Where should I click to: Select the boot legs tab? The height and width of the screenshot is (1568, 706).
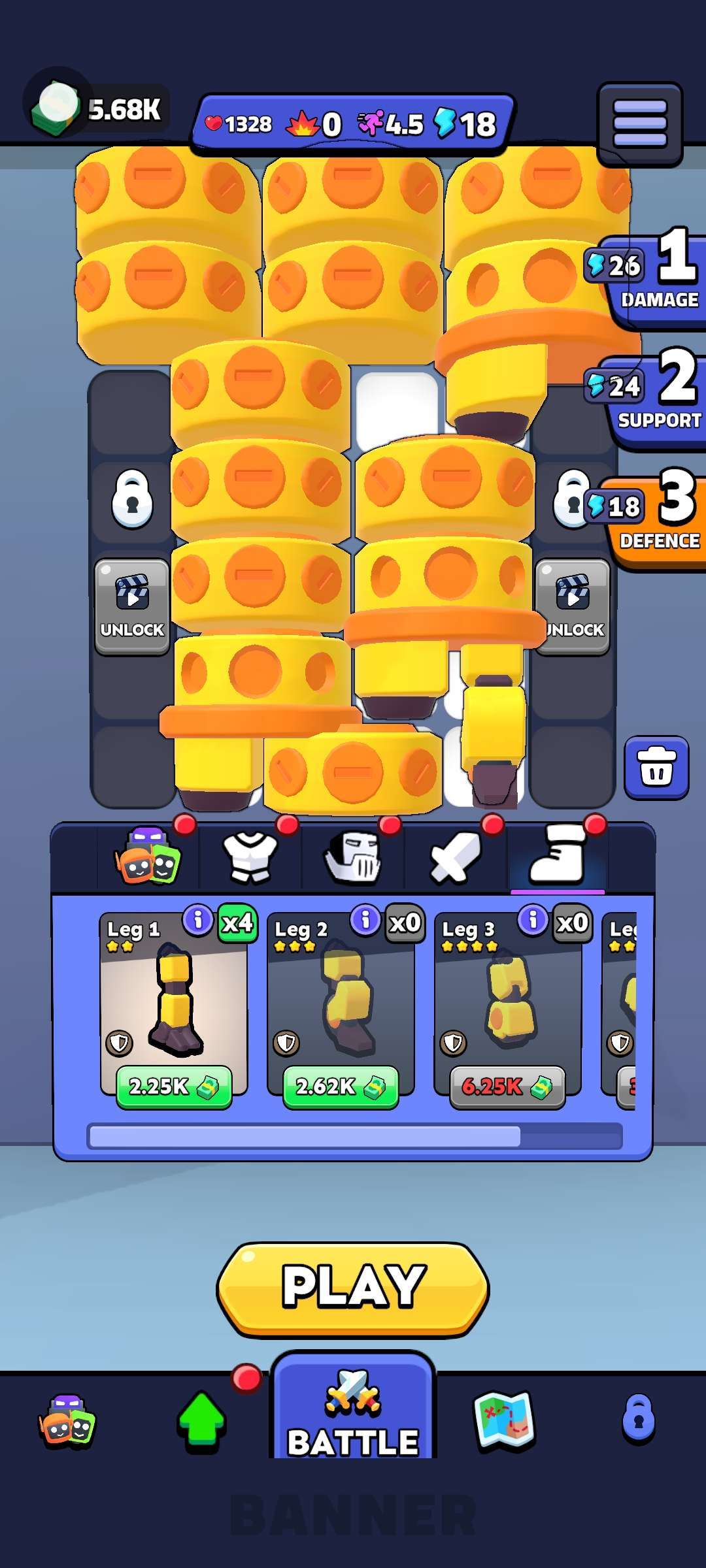[x=558, y=857]
